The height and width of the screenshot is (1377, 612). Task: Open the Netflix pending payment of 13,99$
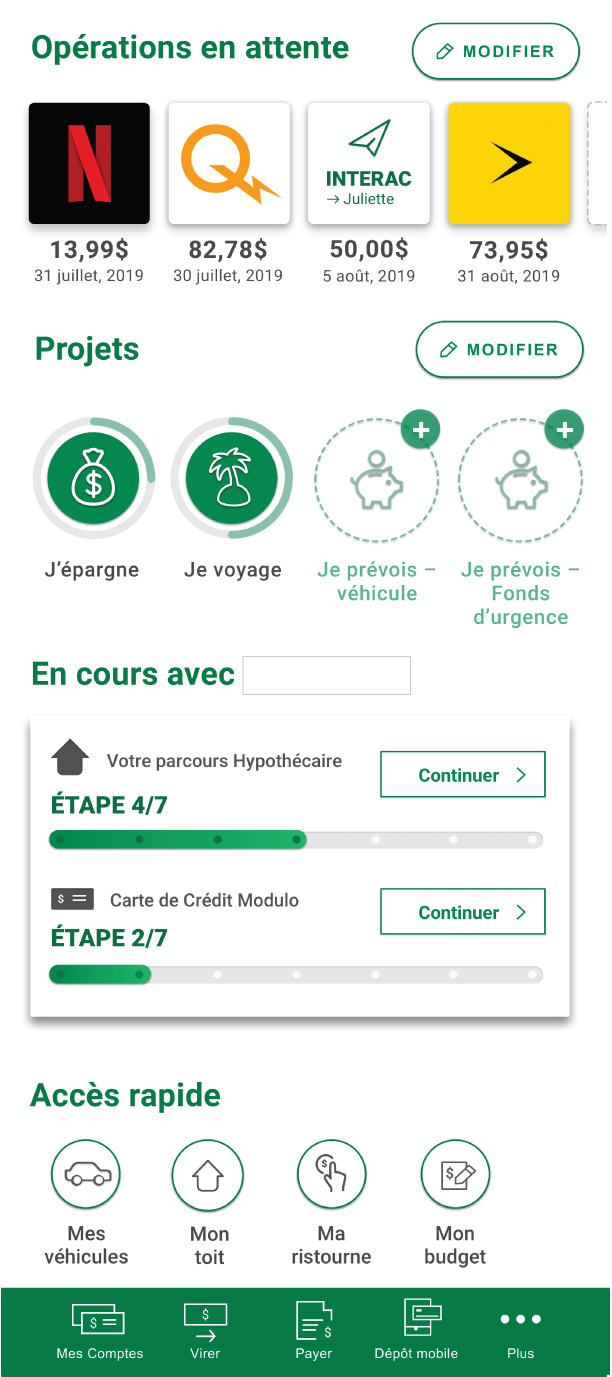pos(89,163)
